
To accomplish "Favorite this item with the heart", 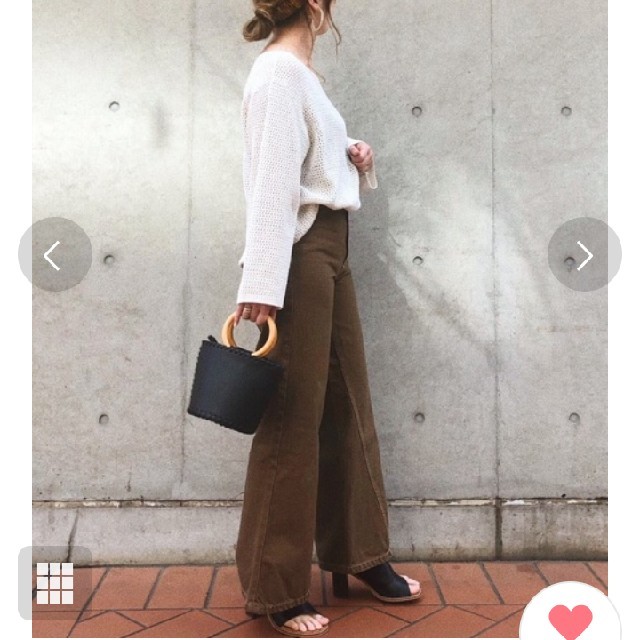I will coord(572,617).
